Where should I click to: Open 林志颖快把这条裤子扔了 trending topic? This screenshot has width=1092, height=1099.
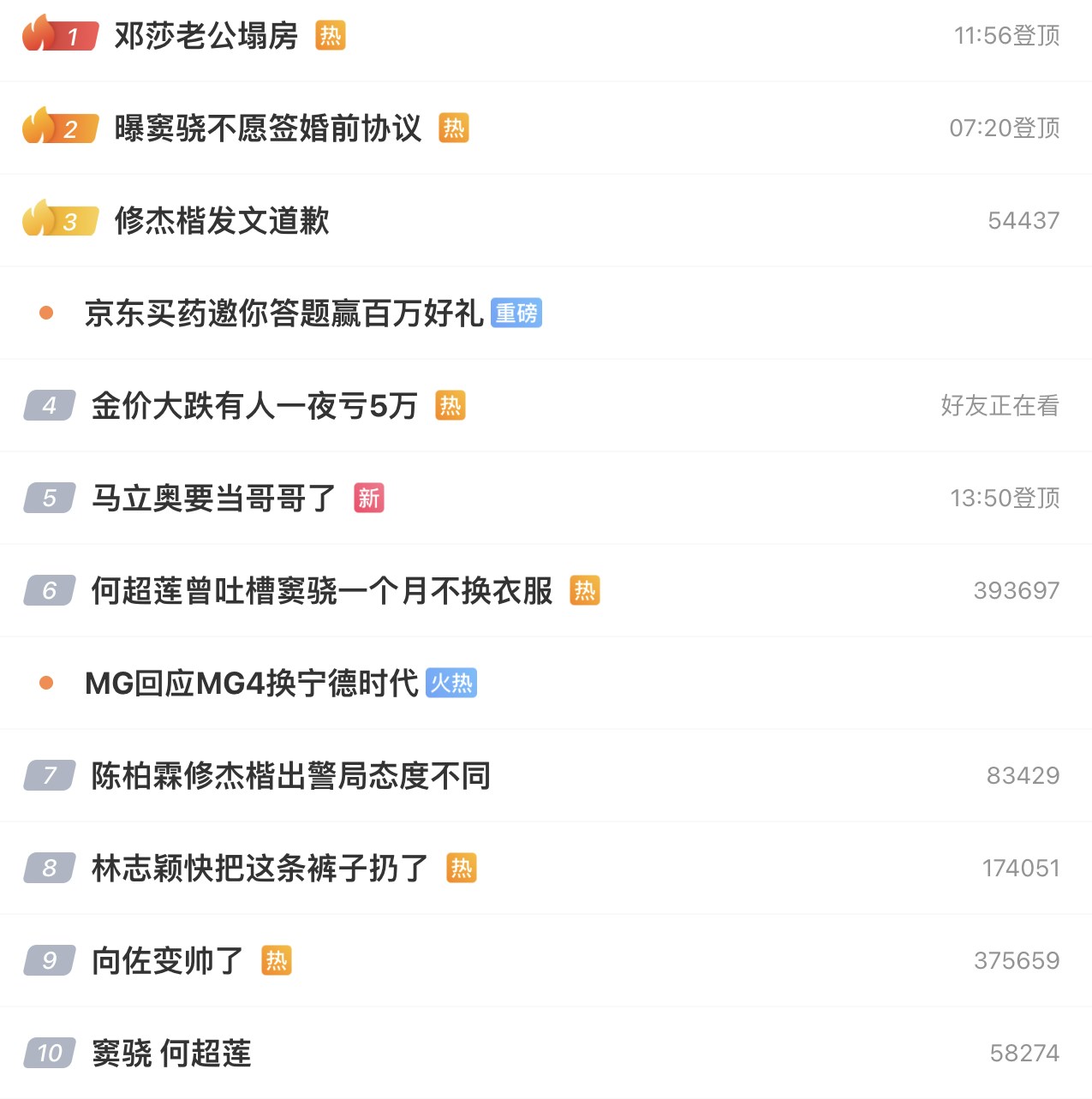pyautogui.click(x=260, y=869)
